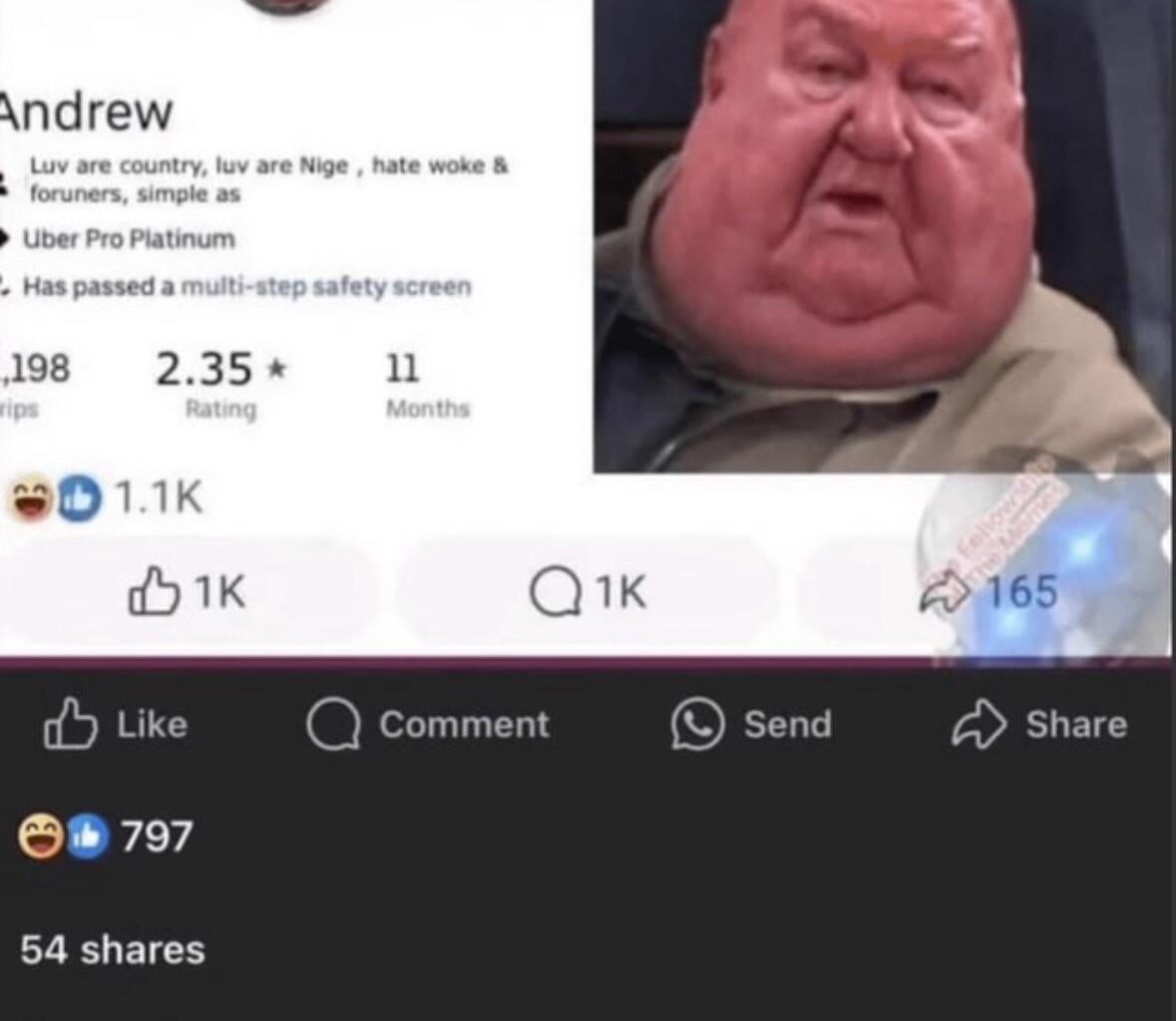Open the 54 shares list
Viewport: 1176px width, 1021px height.
coord(112,949)
